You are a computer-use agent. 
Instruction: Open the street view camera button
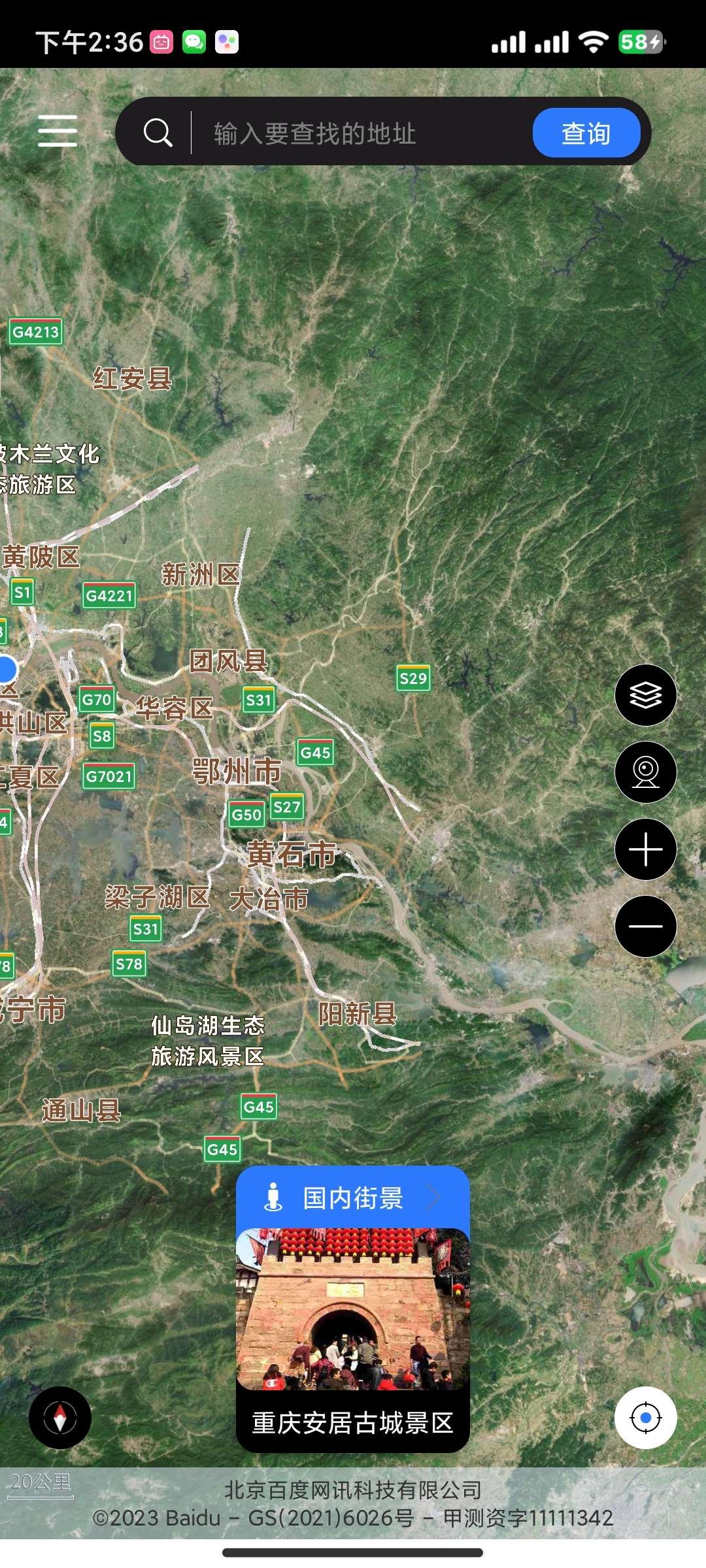(x=645, y=772)
